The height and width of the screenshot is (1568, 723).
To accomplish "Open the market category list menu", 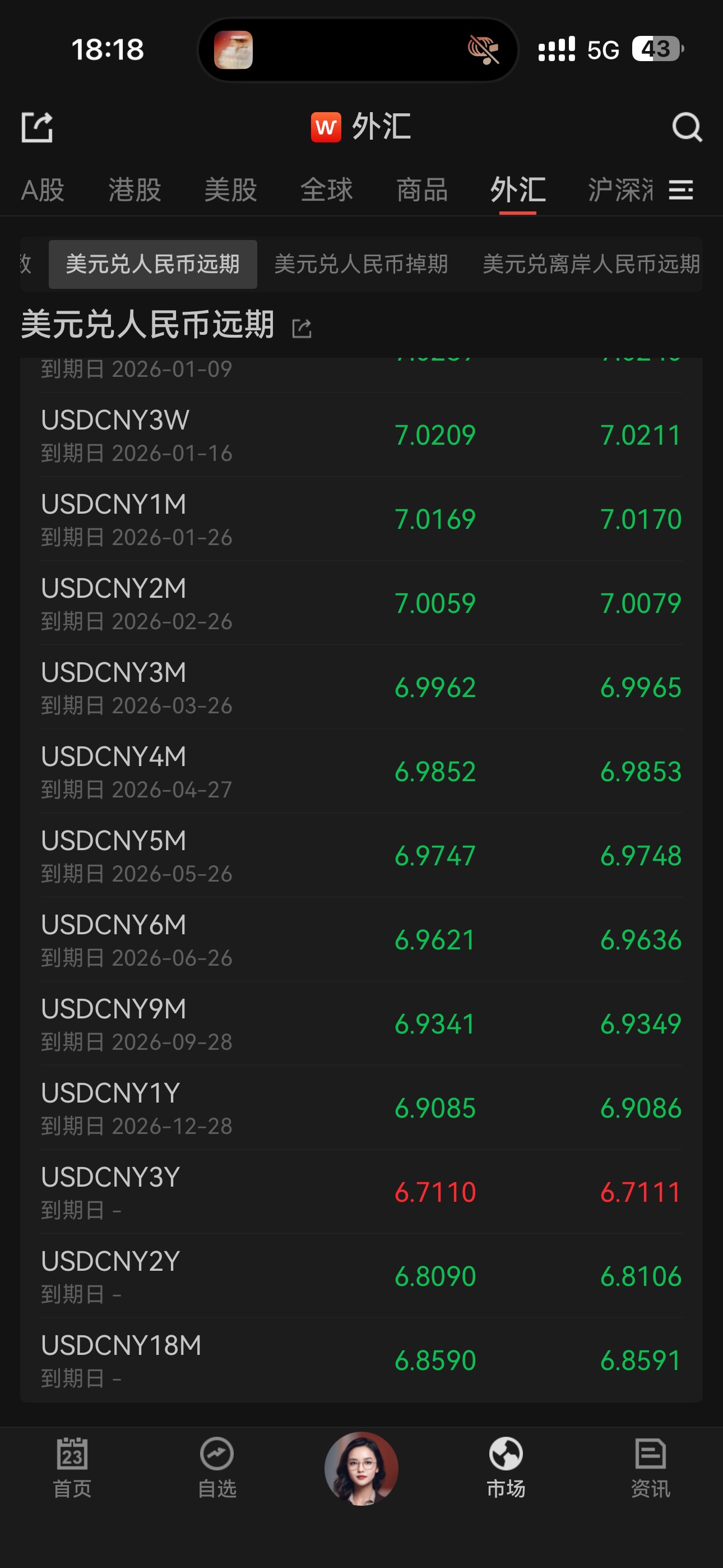I will point(680,190).
